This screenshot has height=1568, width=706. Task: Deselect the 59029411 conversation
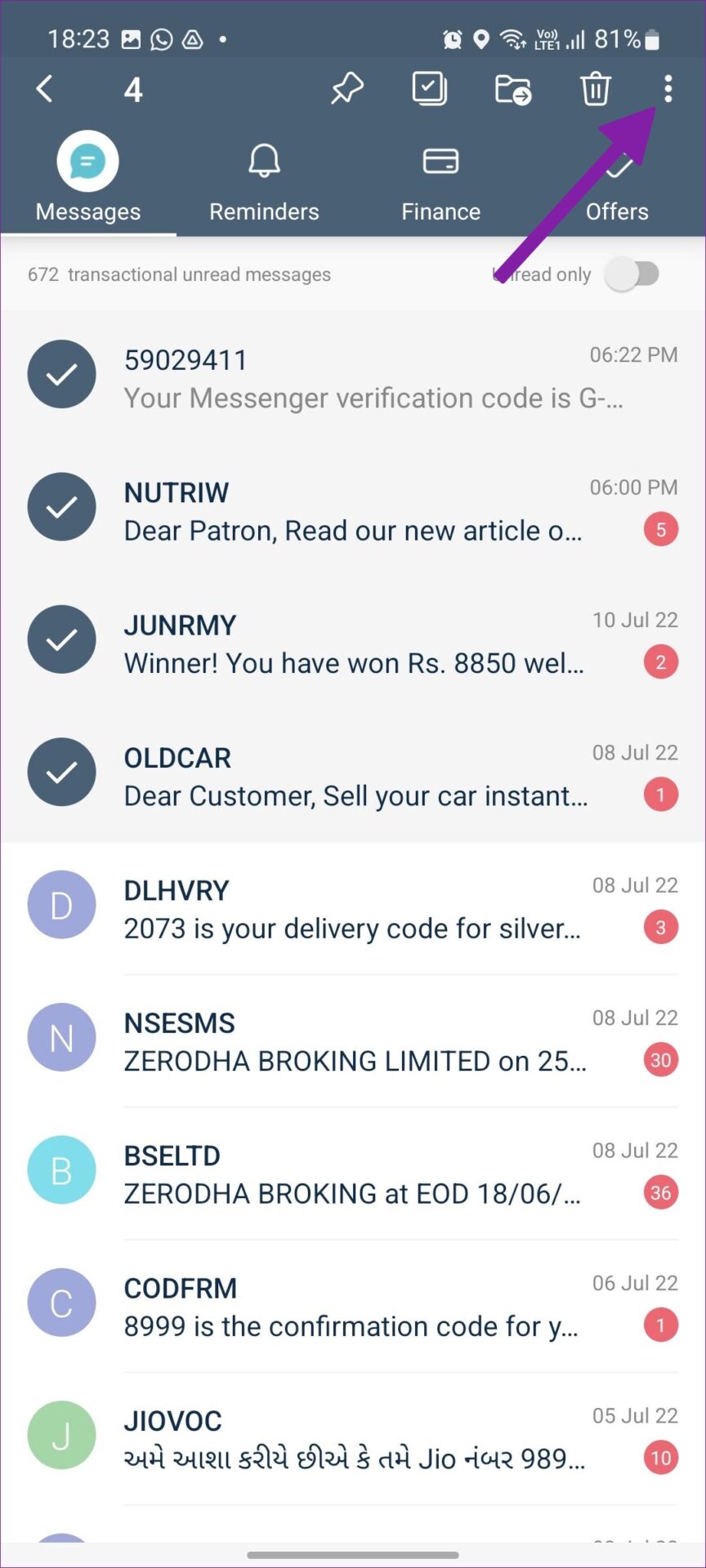coord(62,375)
